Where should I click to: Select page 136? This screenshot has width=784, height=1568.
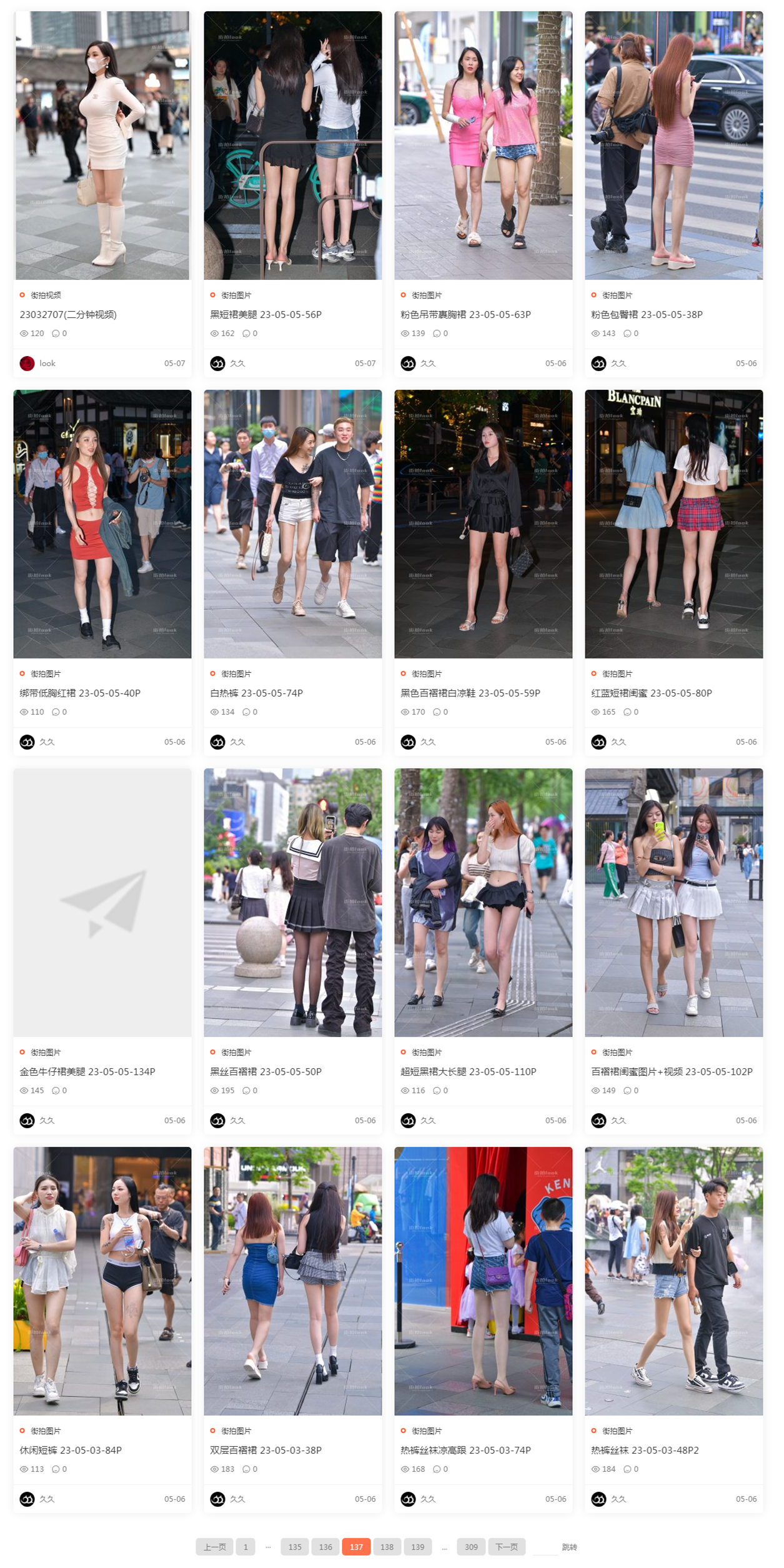click(x=325, y=1547)
